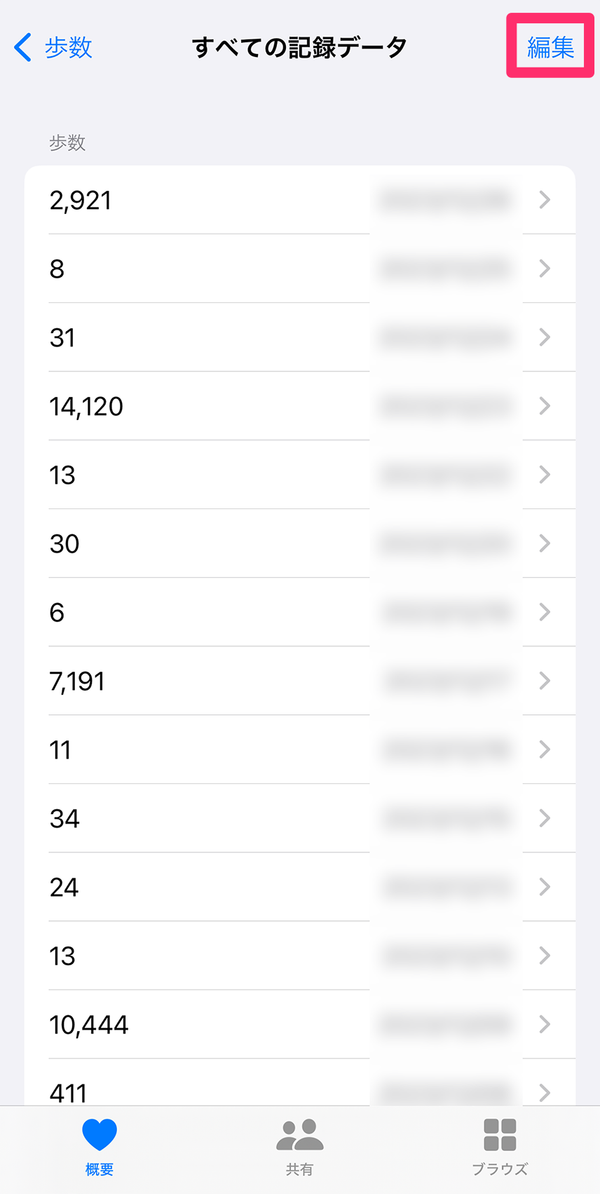The height and width of the screenshot is (1194, 600).
Task: Select the 34 steps entry
Action: (x=300, y=819)
